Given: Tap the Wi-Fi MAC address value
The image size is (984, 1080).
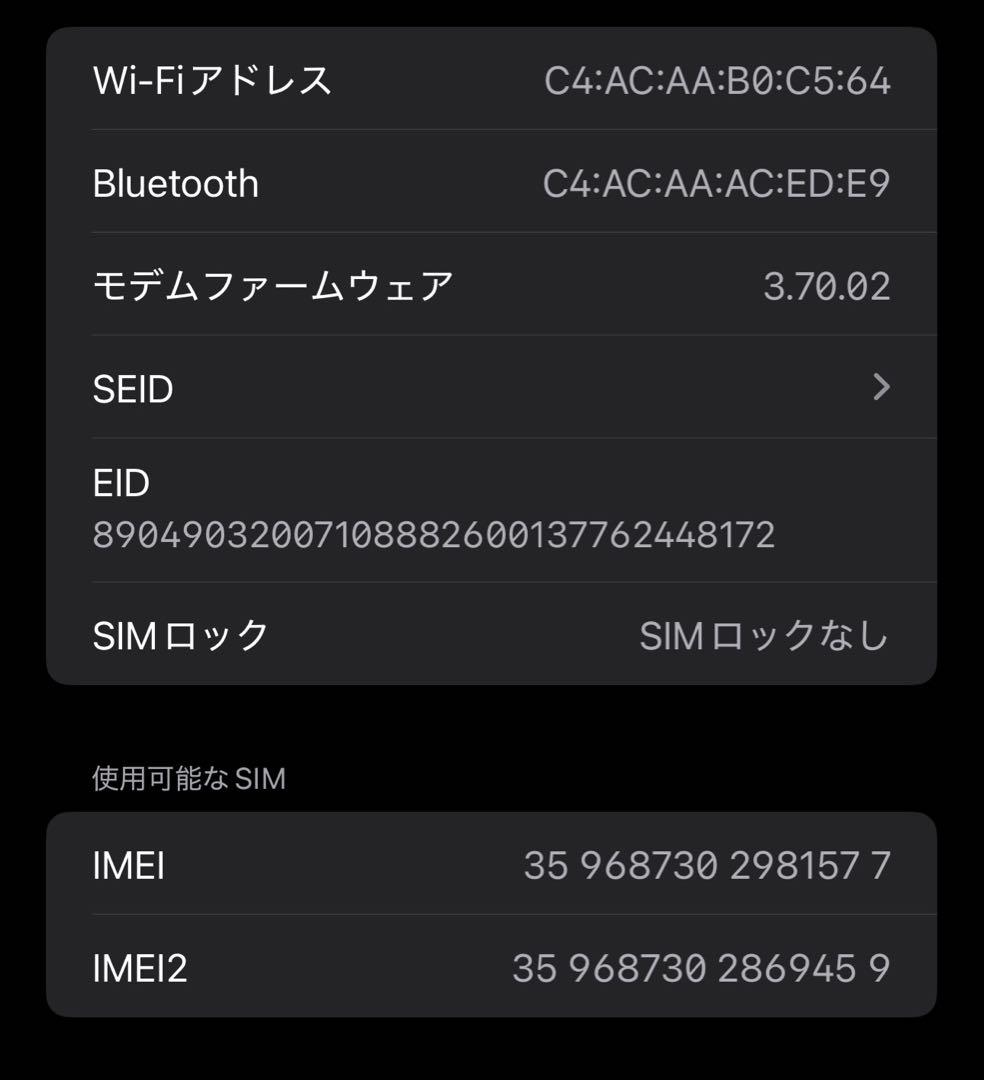Looking at the screenshot, I should [x=716, y=82].
